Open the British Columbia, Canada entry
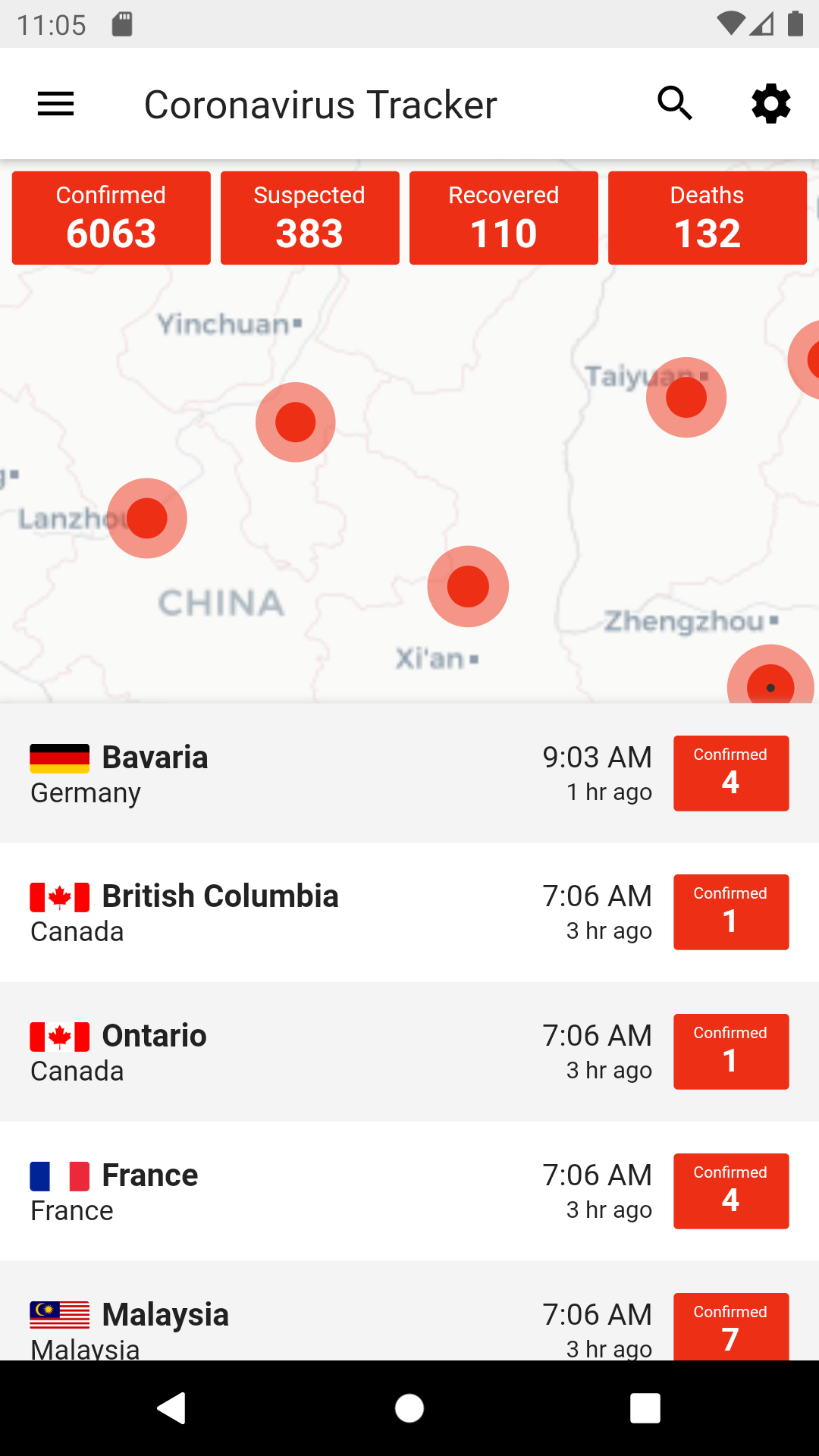 click(x=409, y=912)
